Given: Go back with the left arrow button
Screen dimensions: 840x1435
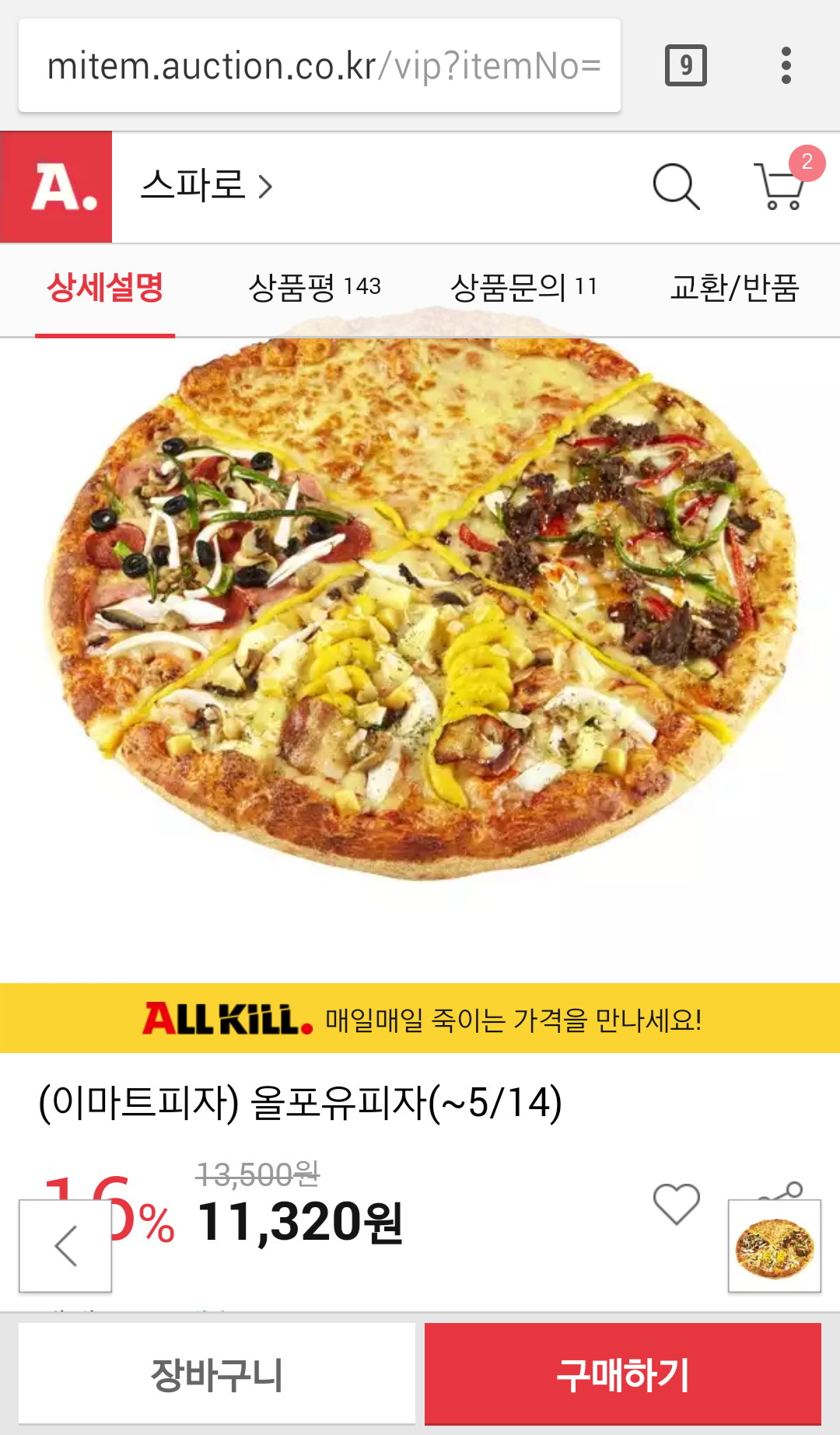Looking at the screenshot, I should click(x=65, y=1245).
